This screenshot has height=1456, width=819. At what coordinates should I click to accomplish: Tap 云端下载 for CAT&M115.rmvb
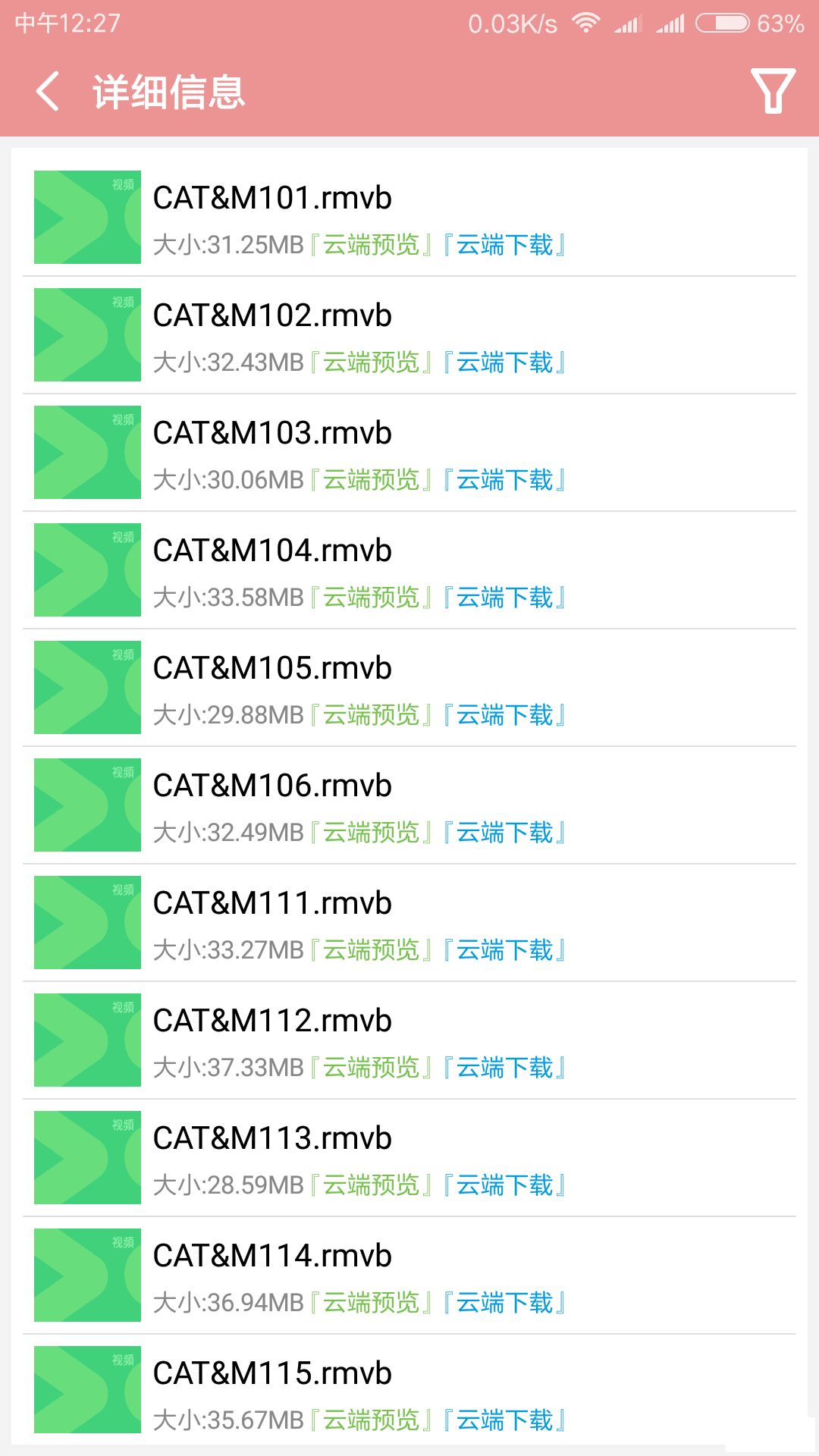coord(505,1420)
